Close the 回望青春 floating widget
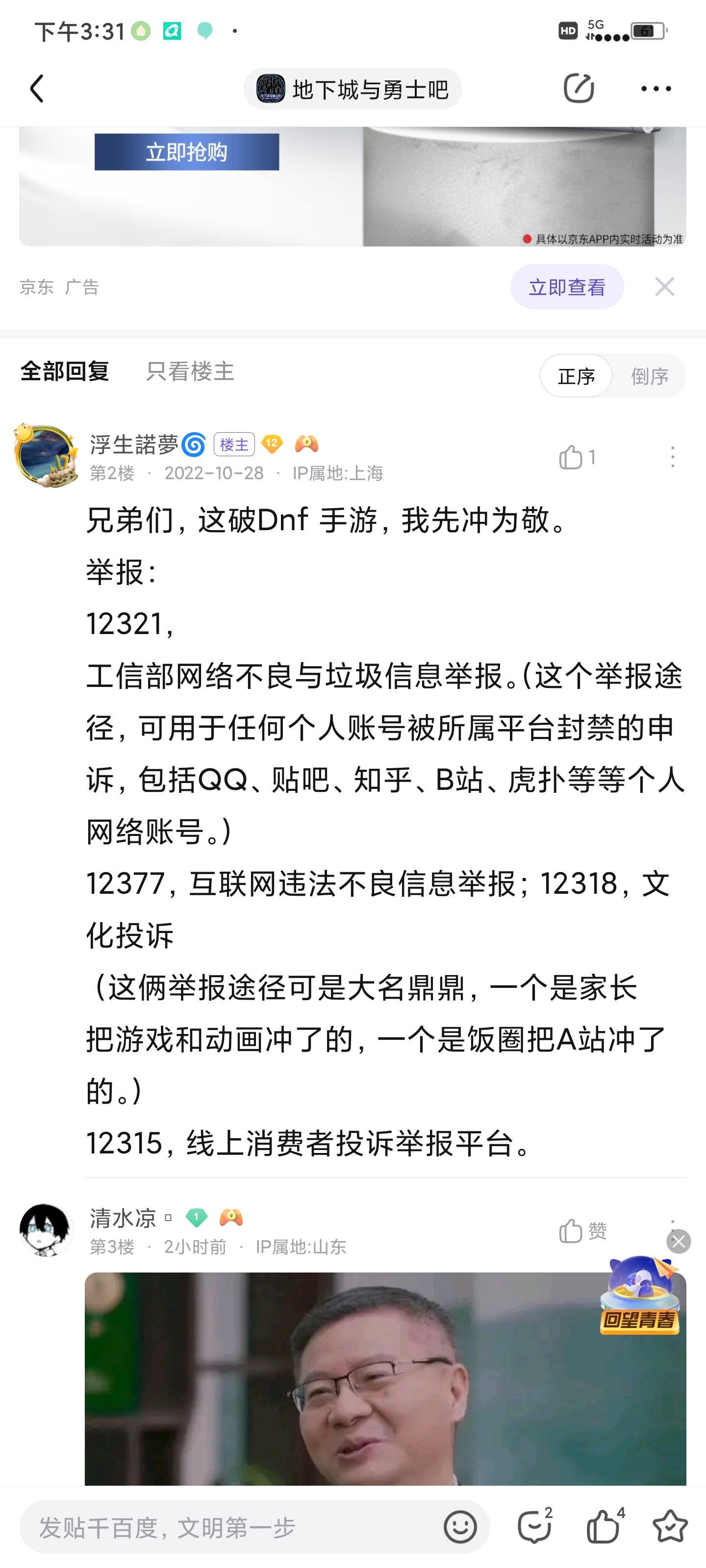706x1568 pixels. pyautogui.click(x=679, y=1241)
